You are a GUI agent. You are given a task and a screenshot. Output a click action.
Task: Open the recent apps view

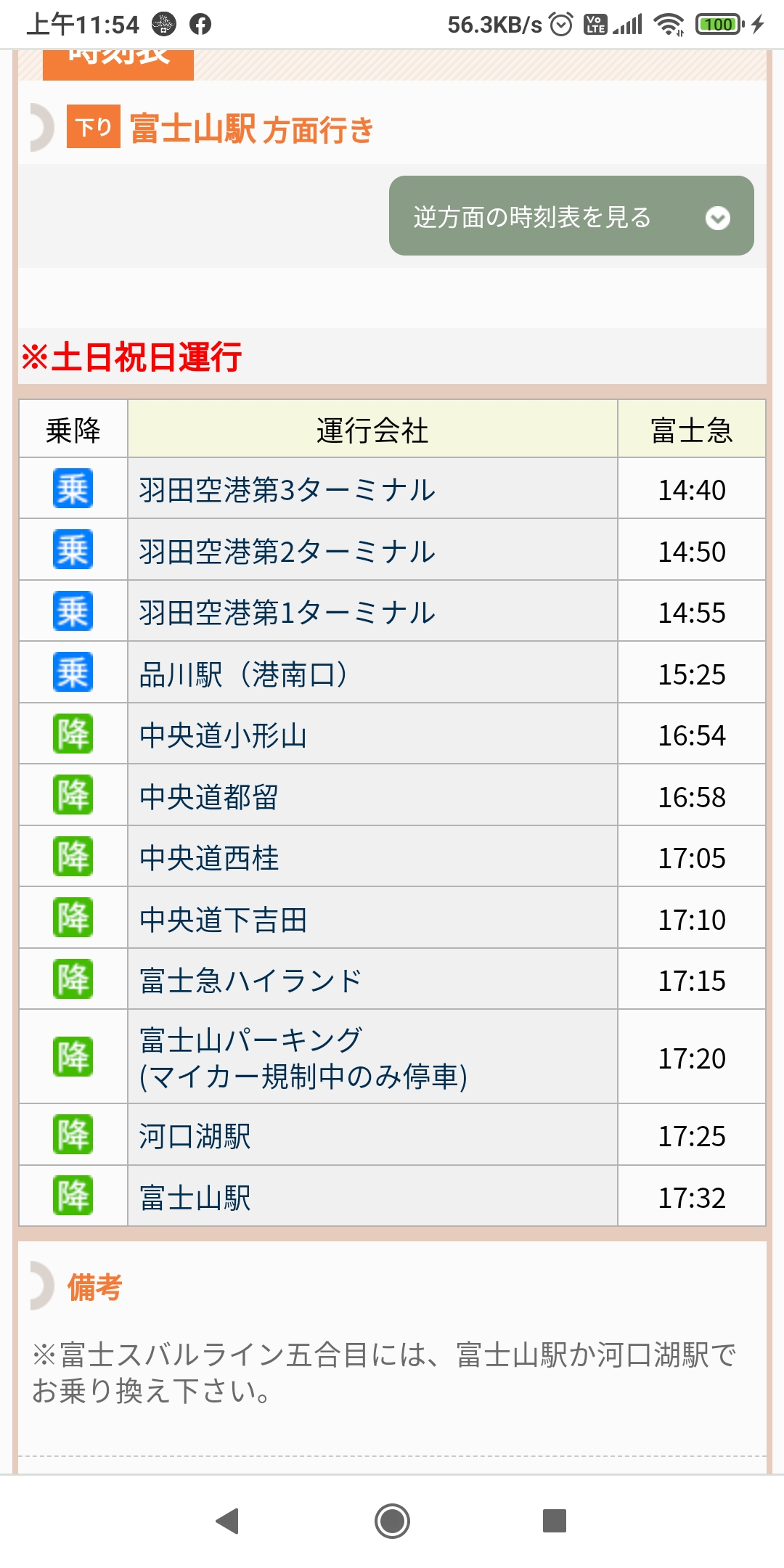[x=555, y=1521]
